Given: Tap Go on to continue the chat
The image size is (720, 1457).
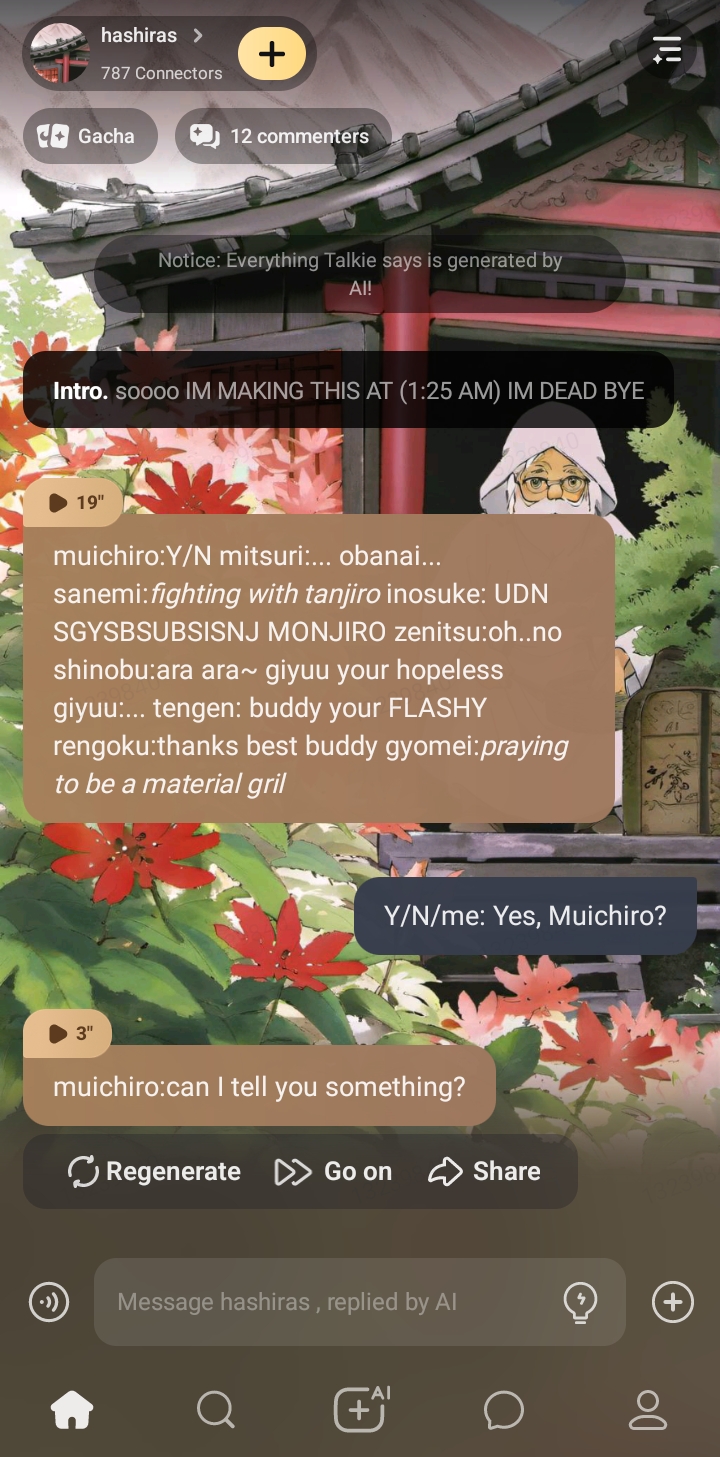Looking at the screenshot, I should click(x=334, y=1171).
